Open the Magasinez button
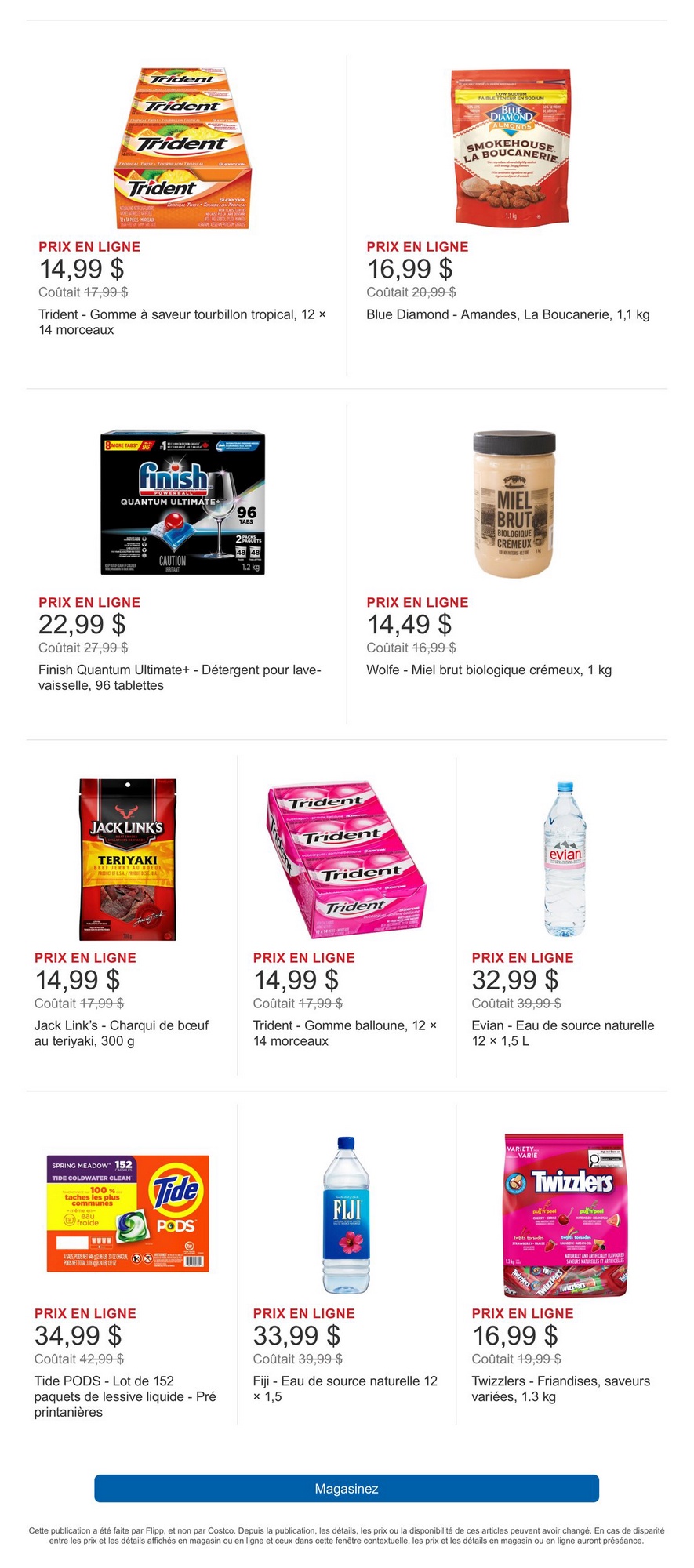The image size is (694, 1568). coord(347,1488)
